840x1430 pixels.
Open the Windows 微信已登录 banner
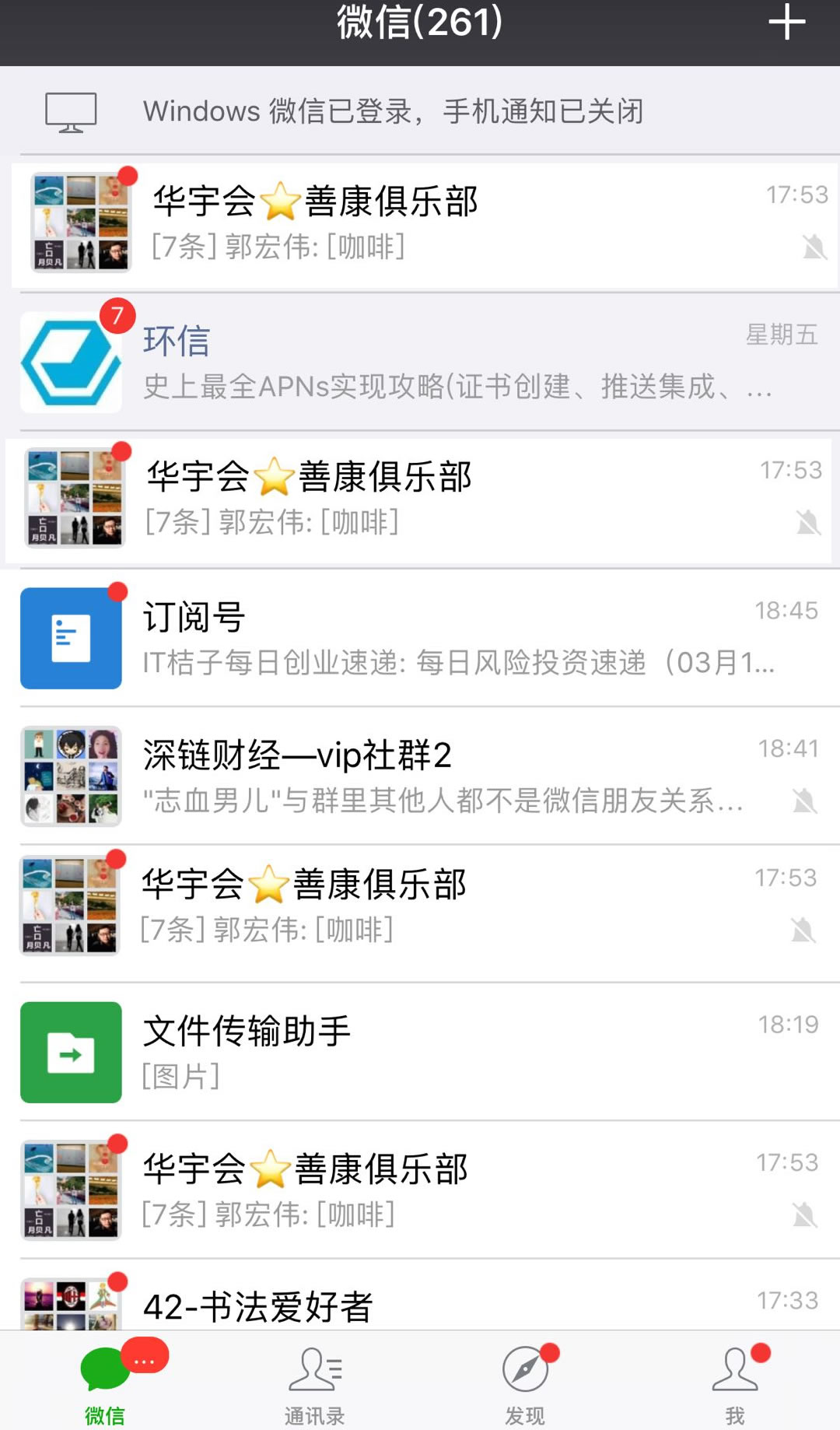(x=420, y=111)
